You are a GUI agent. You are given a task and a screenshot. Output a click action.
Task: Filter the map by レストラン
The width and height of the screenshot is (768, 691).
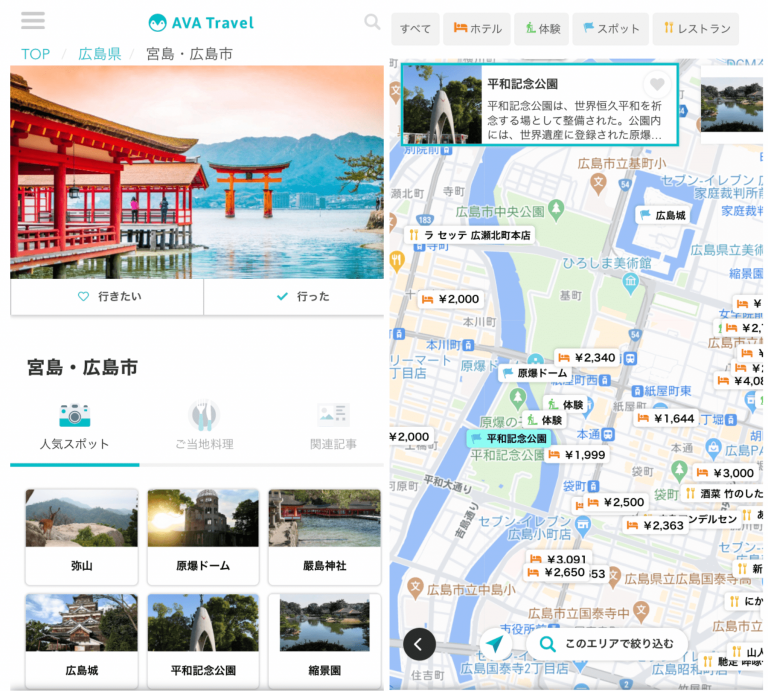tap(696, 29)
